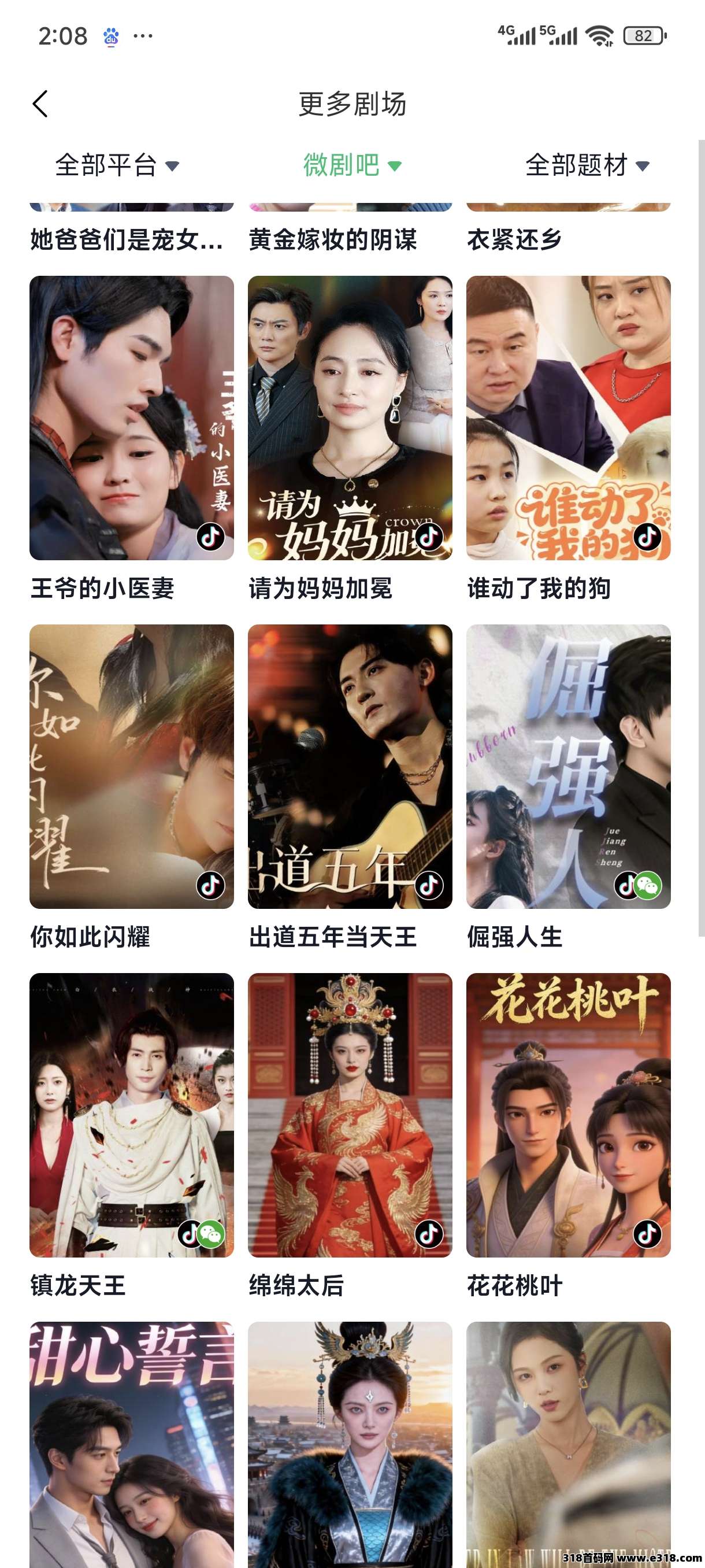The image size is (705, 1568).
Task: Open the drama 绵绵太后
Action: point(350,1115)
